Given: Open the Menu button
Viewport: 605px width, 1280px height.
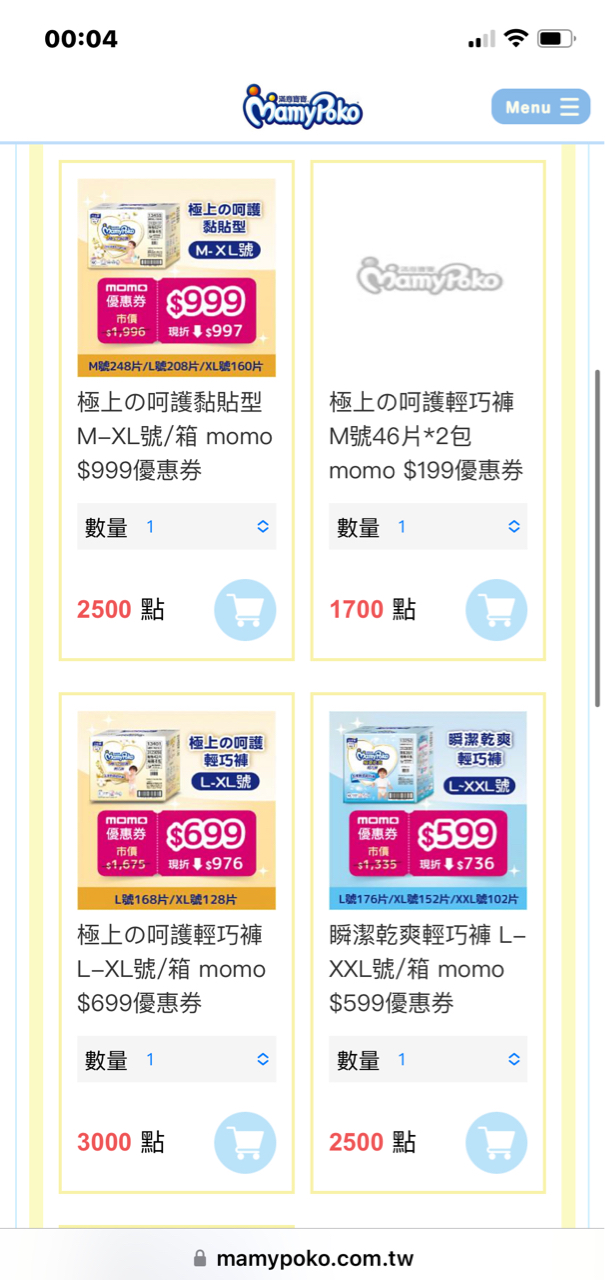Looking at the screenshot, I should (540, 107).
